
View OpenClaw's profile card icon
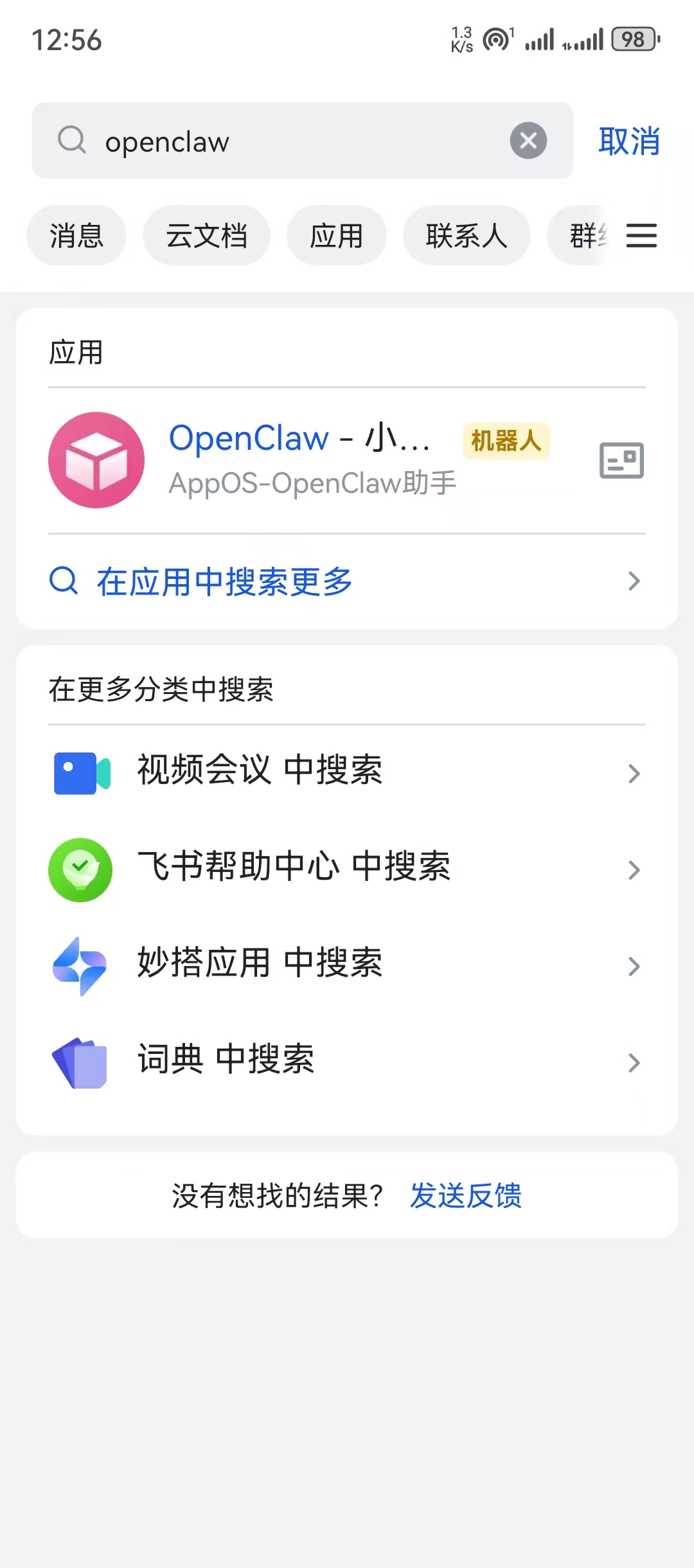click(x=621, y=460)
